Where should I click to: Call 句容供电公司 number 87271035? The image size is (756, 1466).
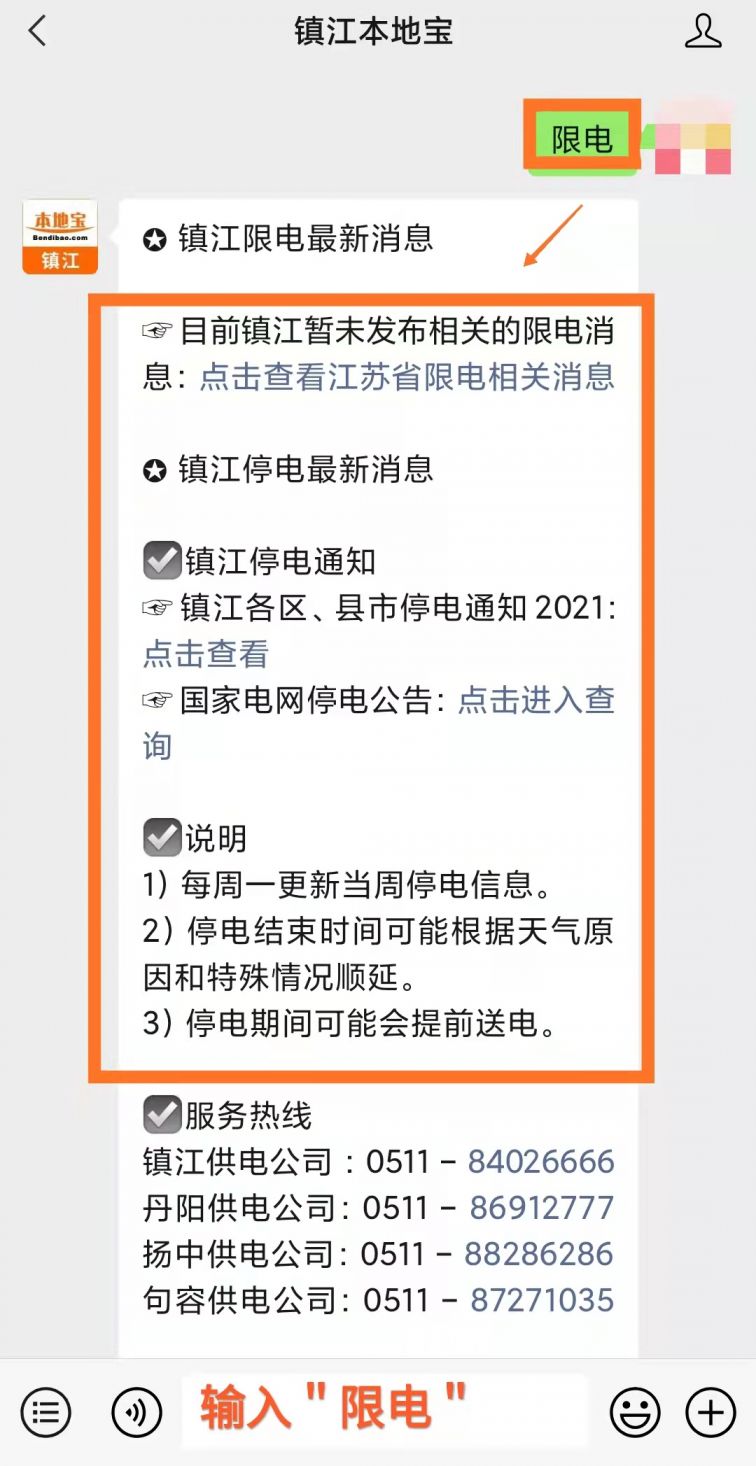coord(541,1300)
